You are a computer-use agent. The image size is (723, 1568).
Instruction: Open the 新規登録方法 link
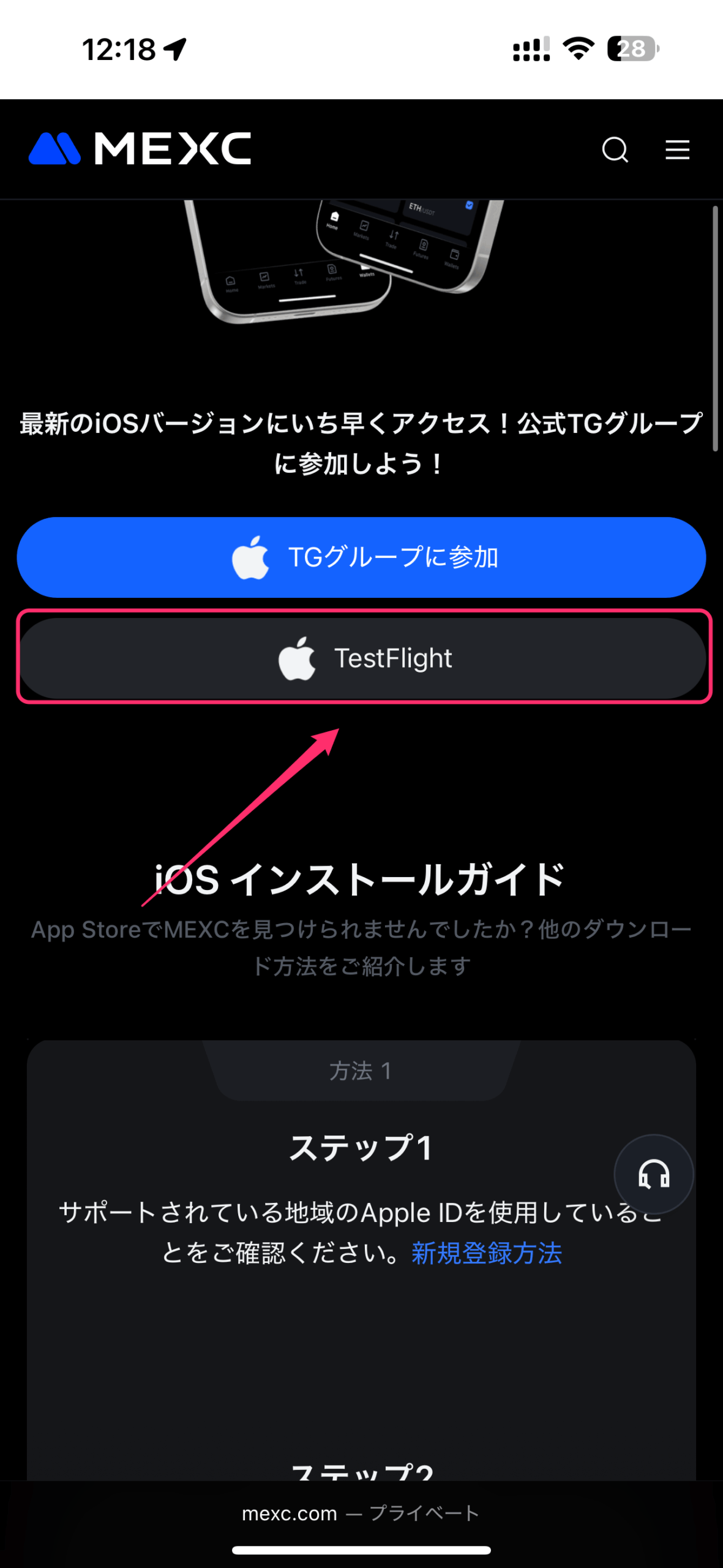[487, 1253]
